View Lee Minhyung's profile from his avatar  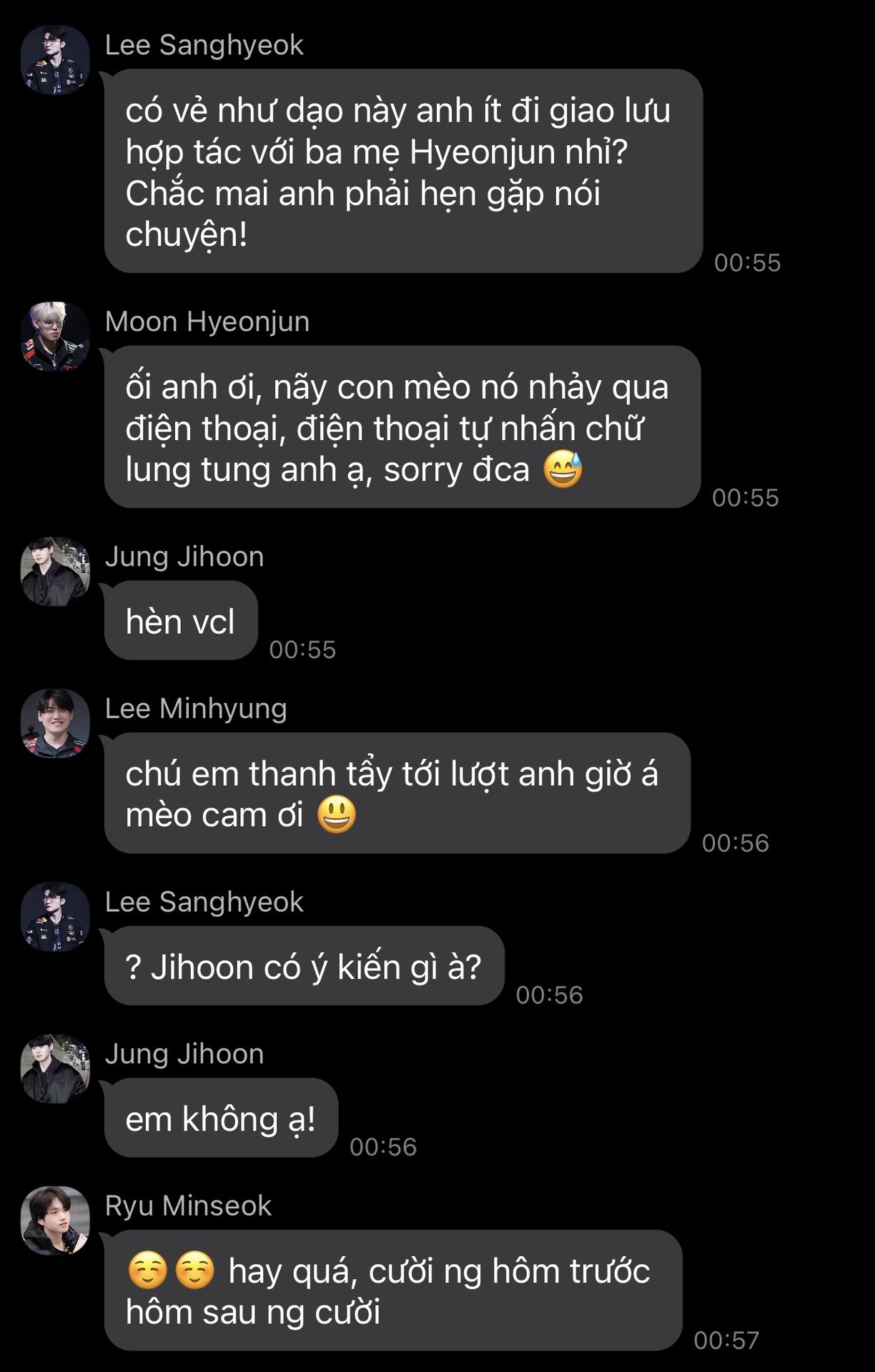point(55,723)
